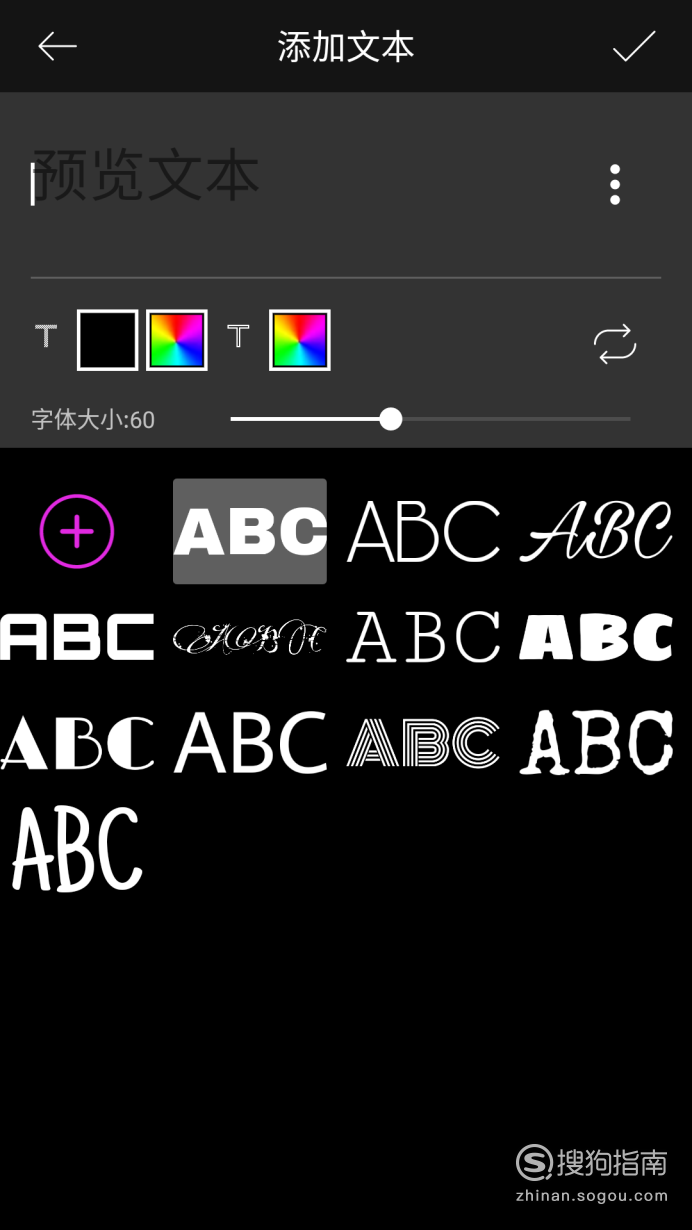
Task: Go back with the top-left arrow
Action: 57,46
